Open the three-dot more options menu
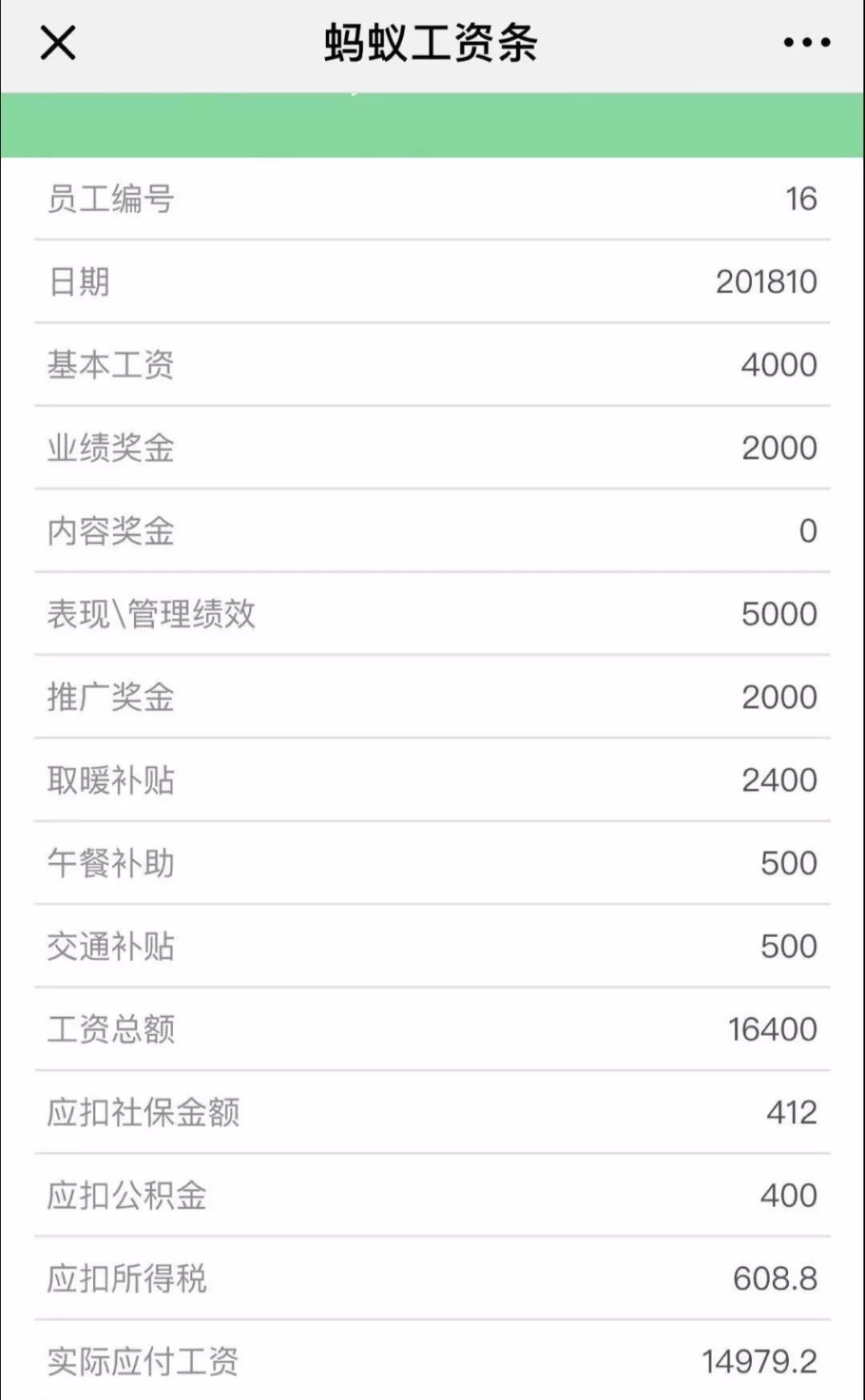Screen dimensions: 865x1400 pyautogui.click(x=807, y=42)
